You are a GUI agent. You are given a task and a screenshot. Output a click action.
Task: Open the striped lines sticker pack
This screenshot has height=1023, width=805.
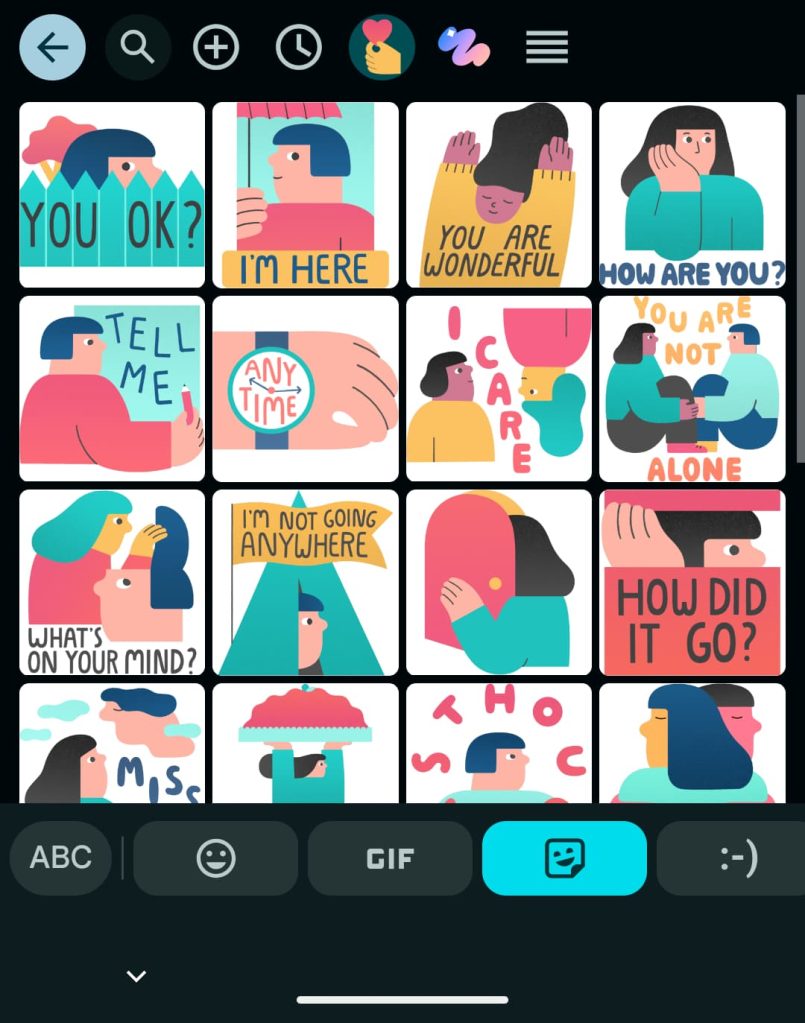(x=546, y=47)
